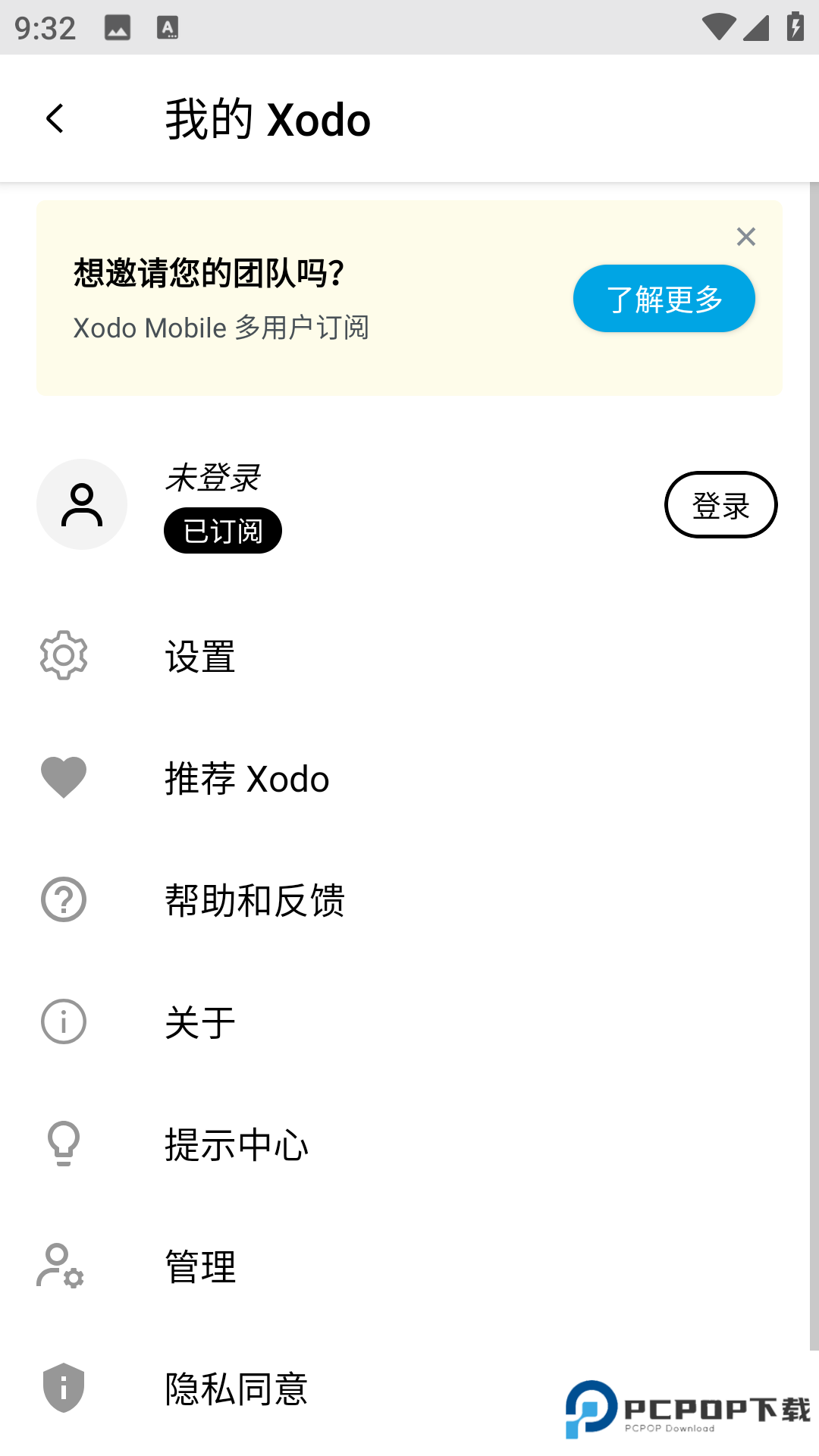Open the profile avatar icon

[81, 504]
